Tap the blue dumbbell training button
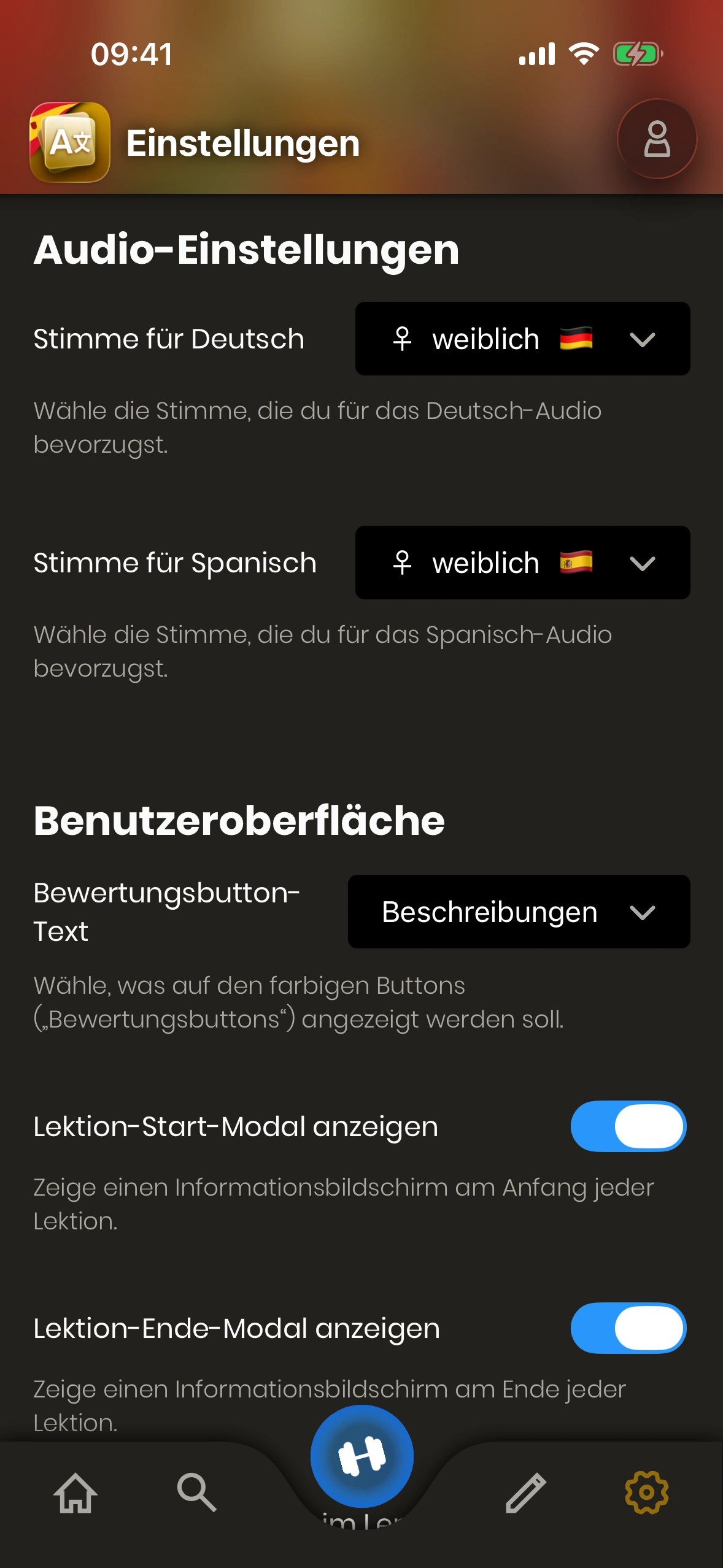This screenshot has height=1568, width=723. [x=361, y=1456]
